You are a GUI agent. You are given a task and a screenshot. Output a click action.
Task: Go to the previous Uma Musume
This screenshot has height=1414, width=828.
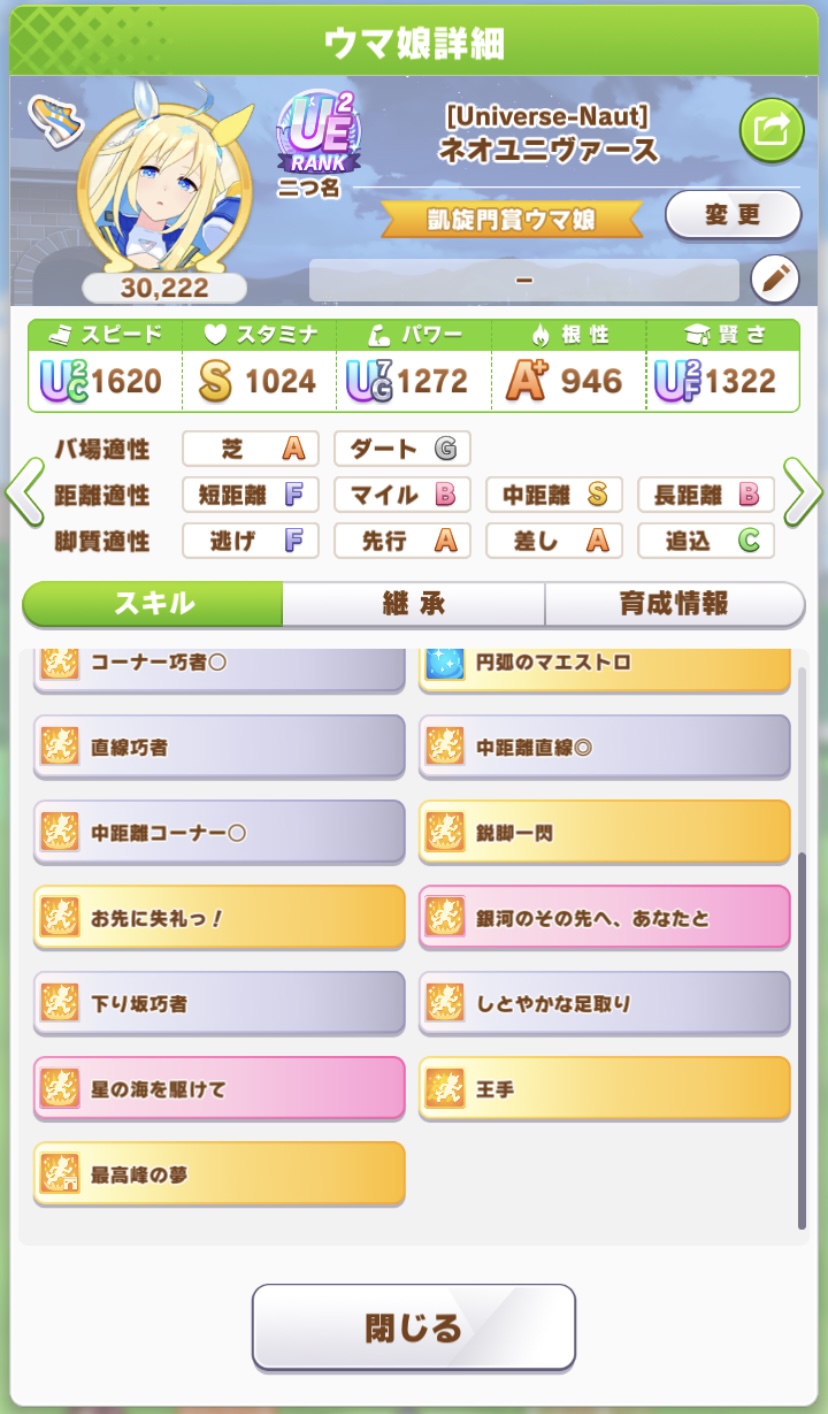(25, 493)
